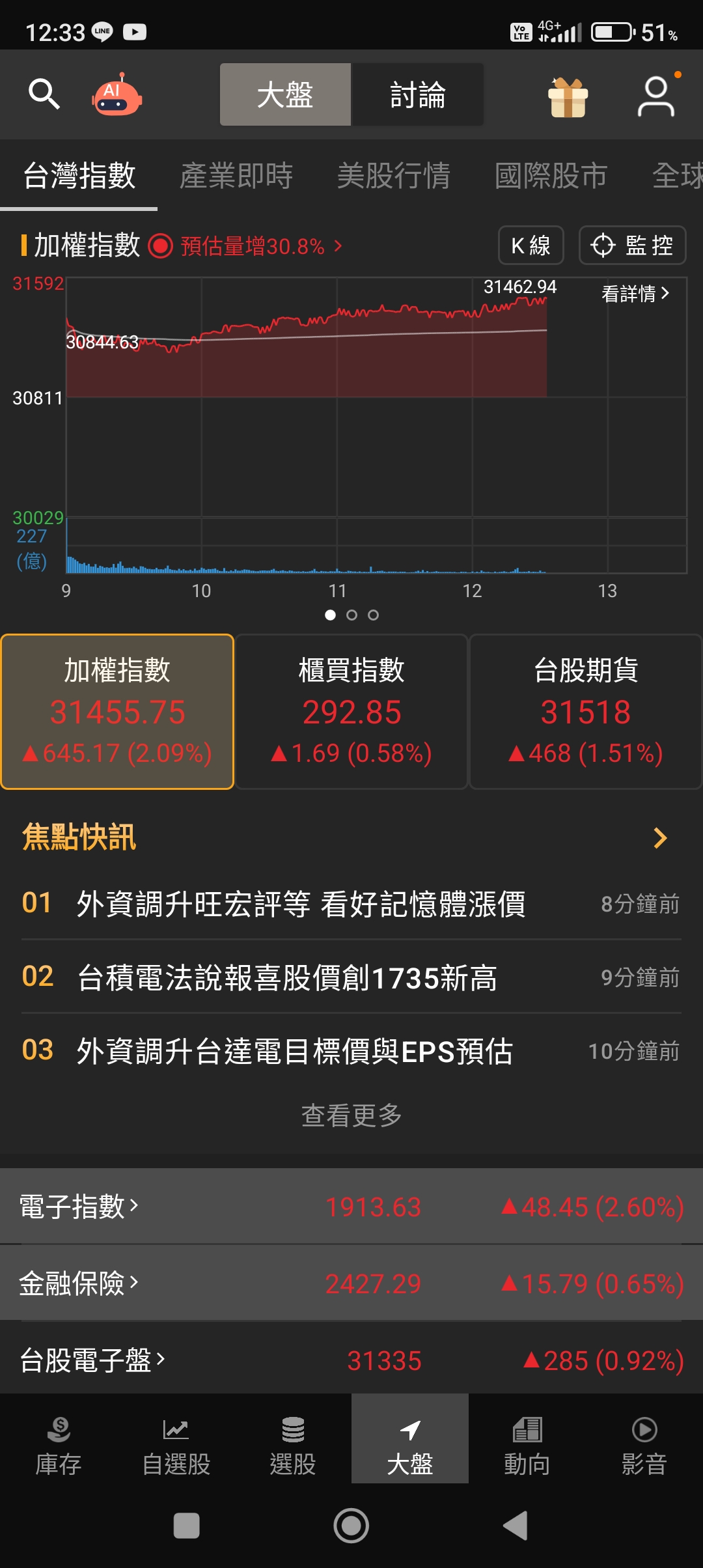Switch to the 討論 segment
This screenshot has width=703, height=1568.
click(x=417, y=95)
